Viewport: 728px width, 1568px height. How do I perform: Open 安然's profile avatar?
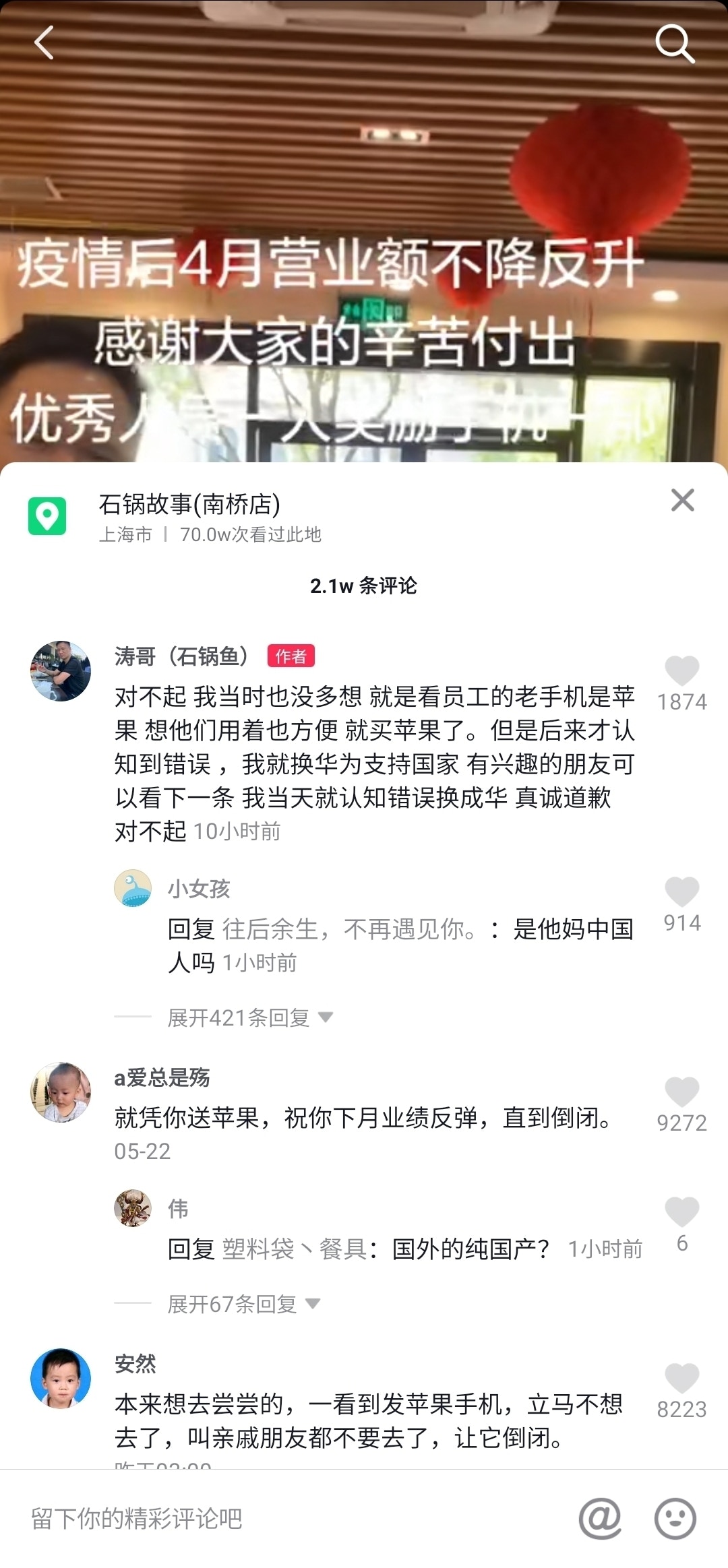tap(61, 1379)
